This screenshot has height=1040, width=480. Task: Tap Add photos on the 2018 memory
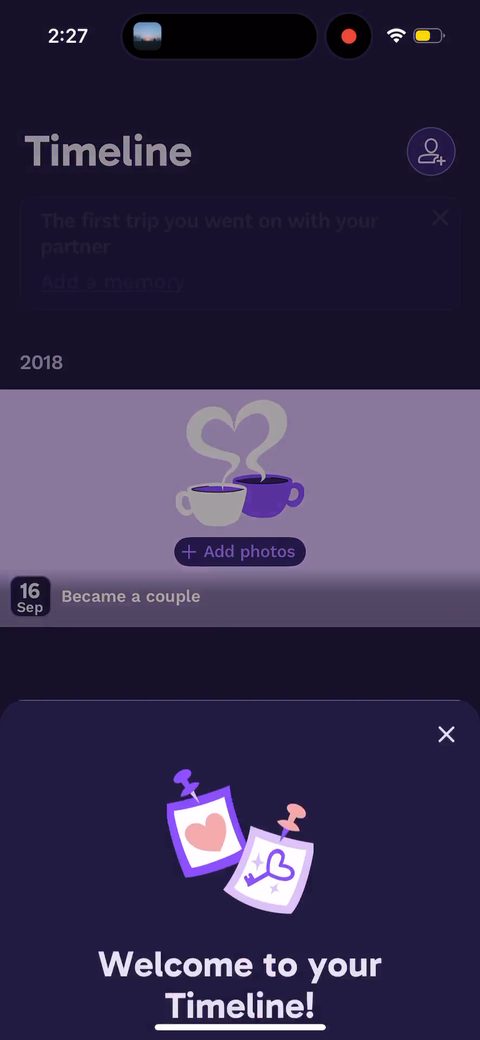pos(240,552)
